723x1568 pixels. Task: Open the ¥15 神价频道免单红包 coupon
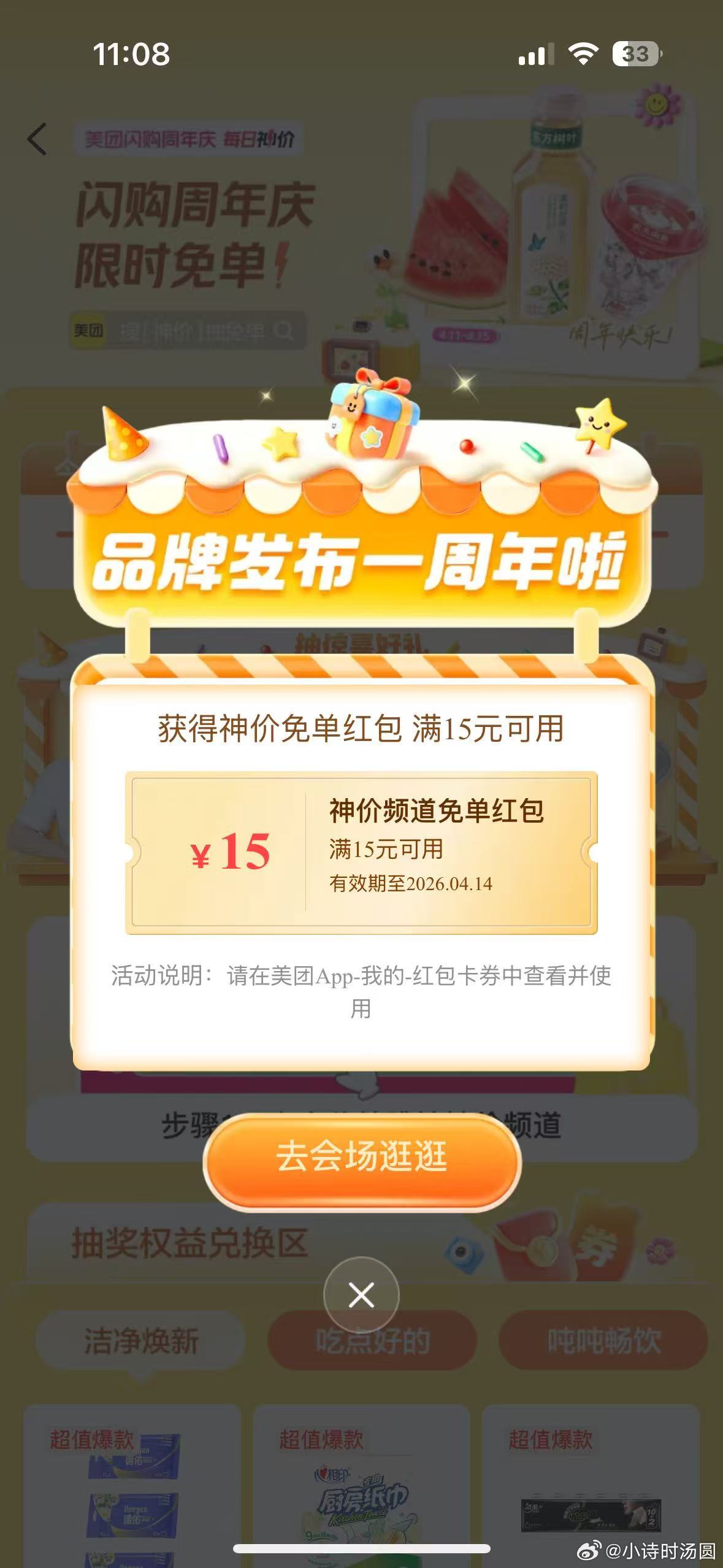click(x=361, y=853)
